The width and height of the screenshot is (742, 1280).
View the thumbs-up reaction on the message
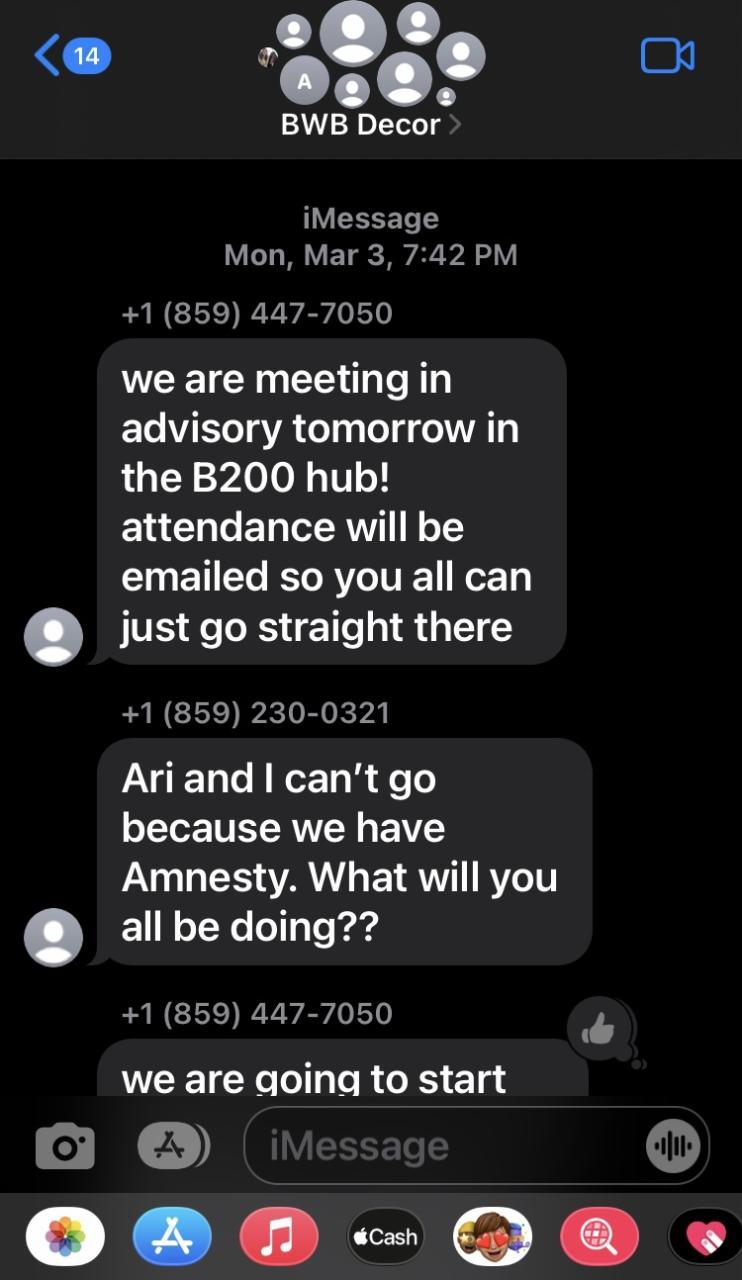599,1030
